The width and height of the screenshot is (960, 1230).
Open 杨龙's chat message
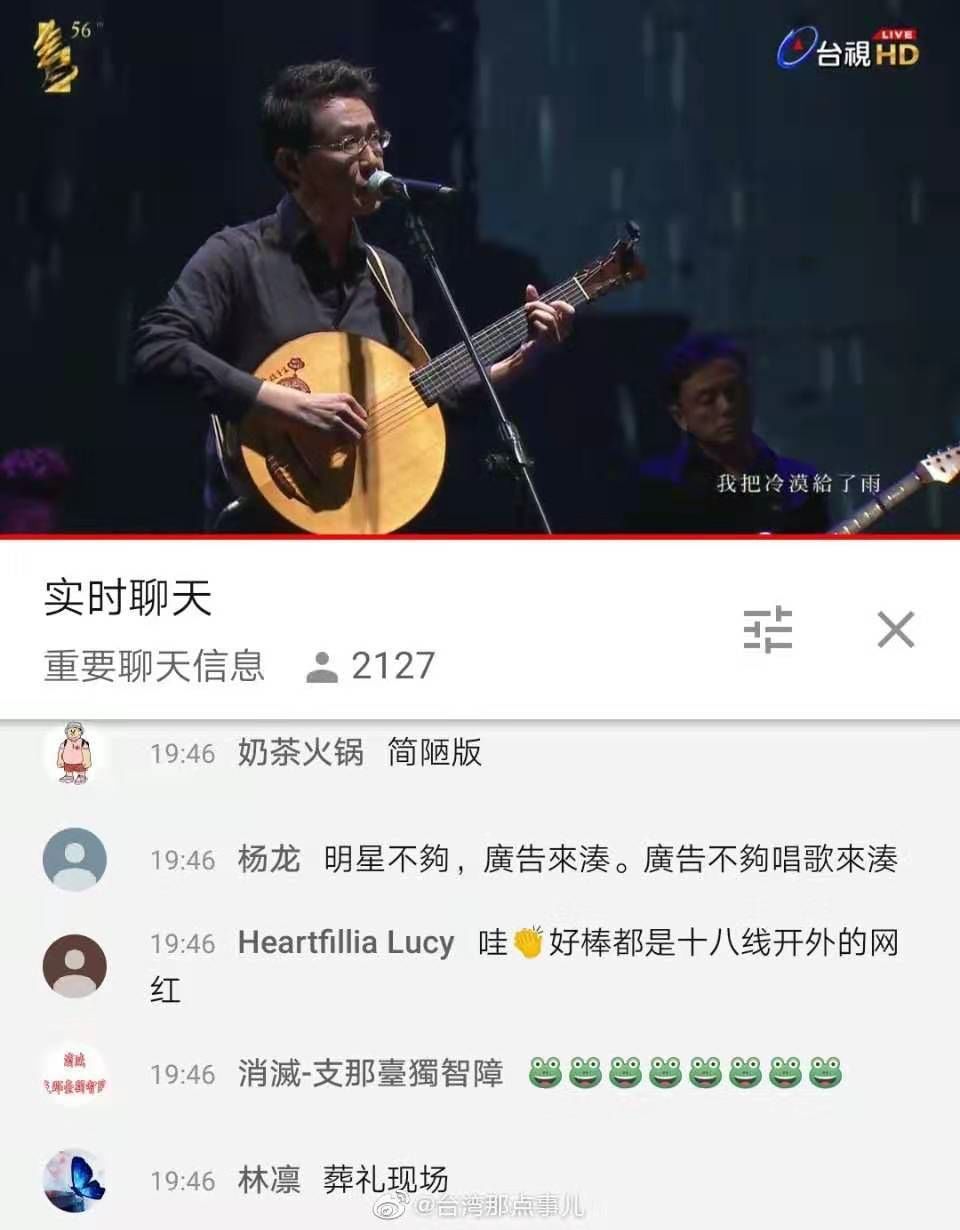pyautogui.click(x=520, y=859)
